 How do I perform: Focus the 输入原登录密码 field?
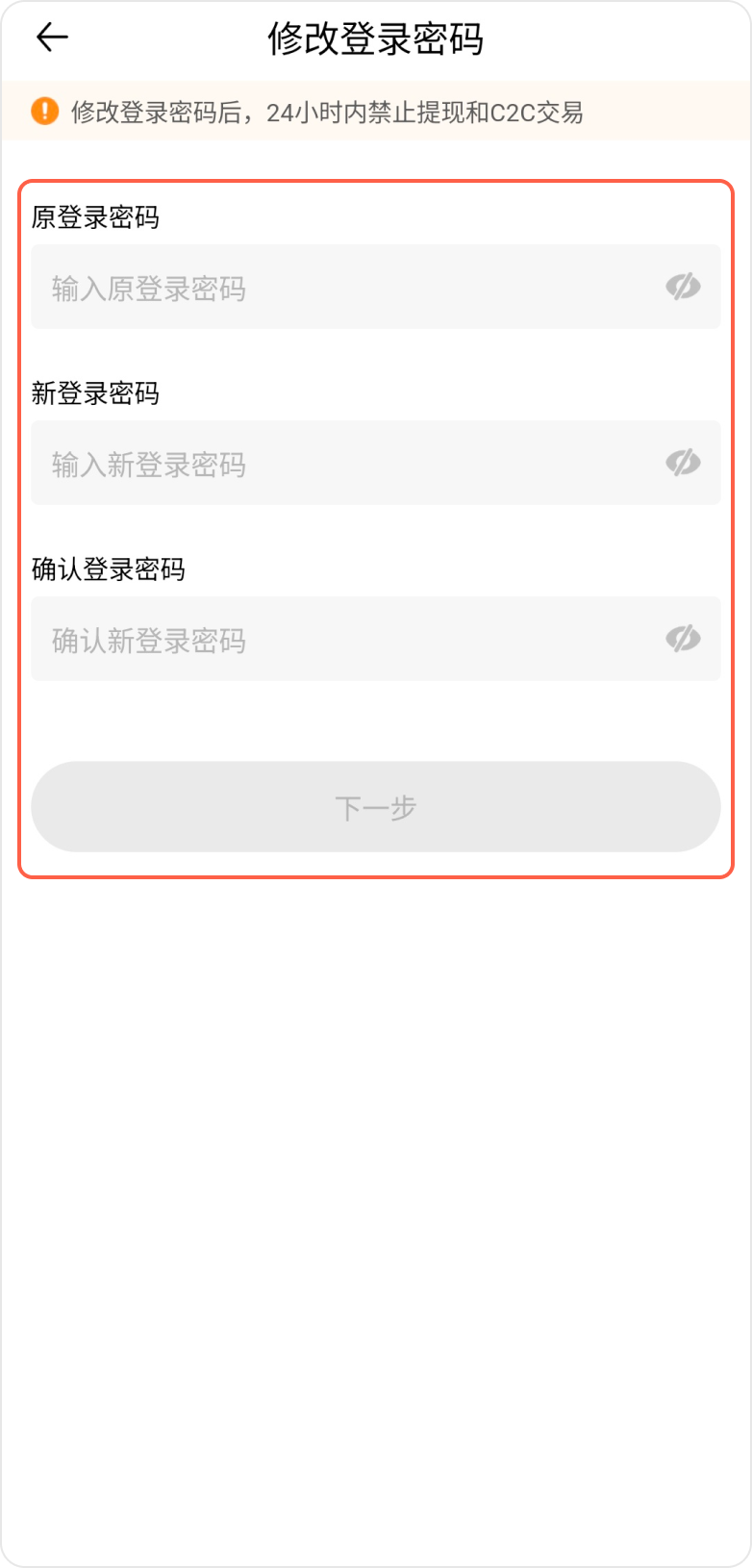click(346, 288)
